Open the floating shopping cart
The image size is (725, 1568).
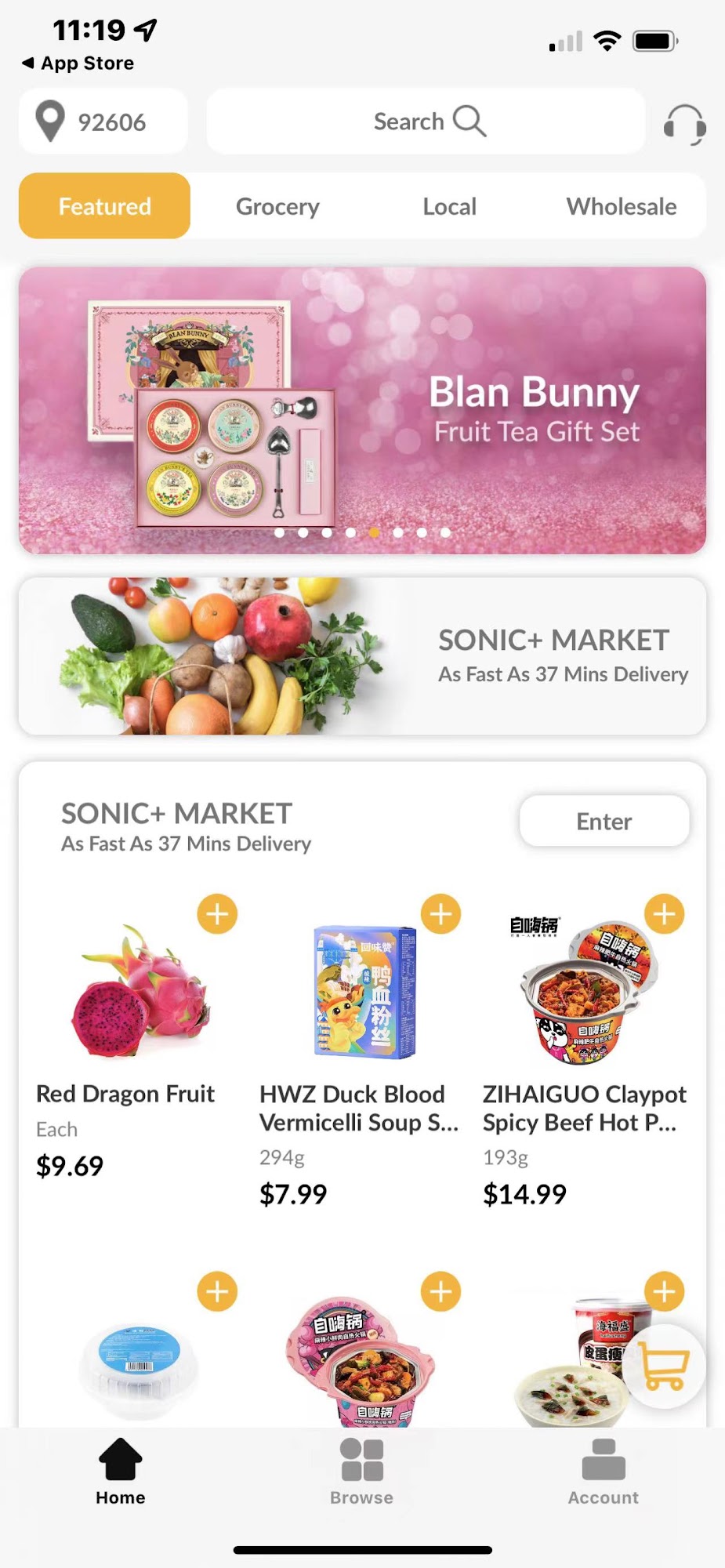click(664, 1367)
